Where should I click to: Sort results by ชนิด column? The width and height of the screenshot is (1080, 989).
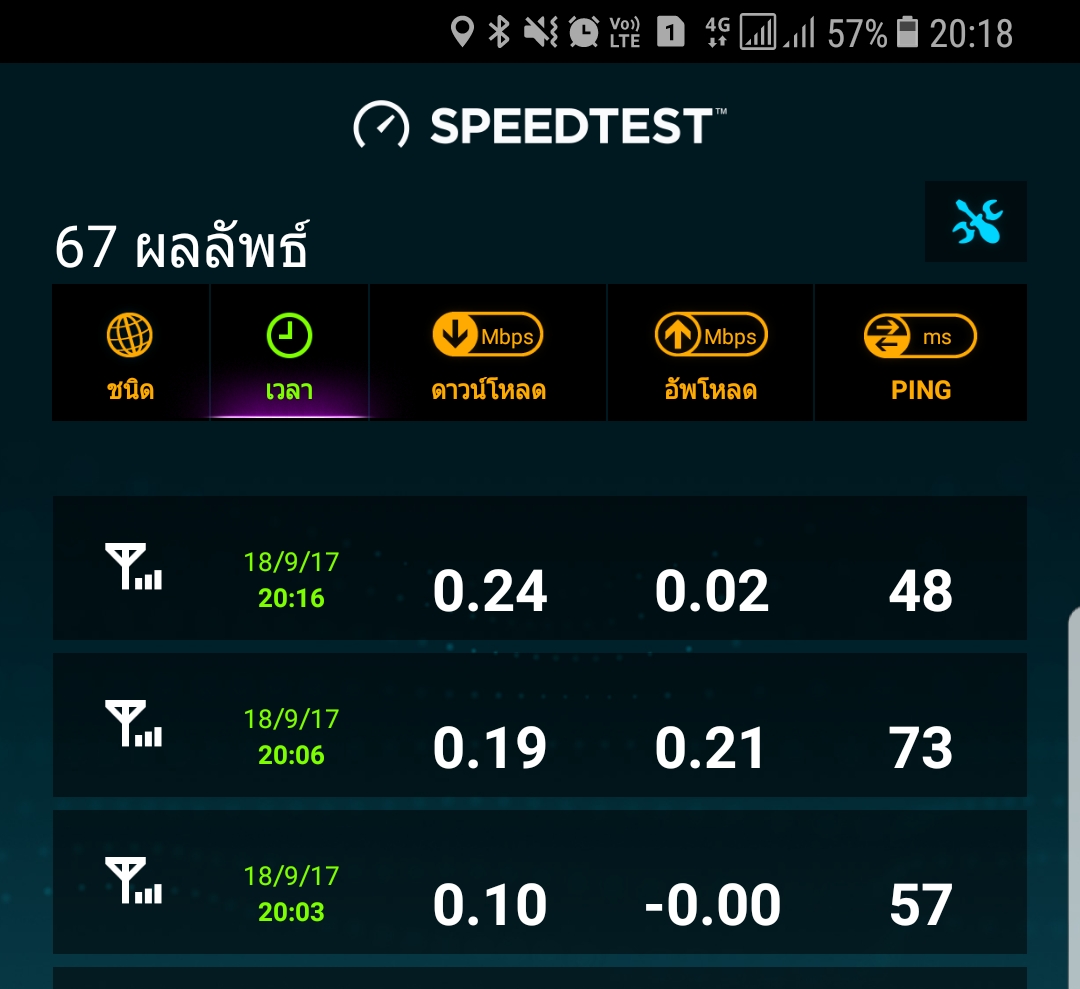pos(130,353)
